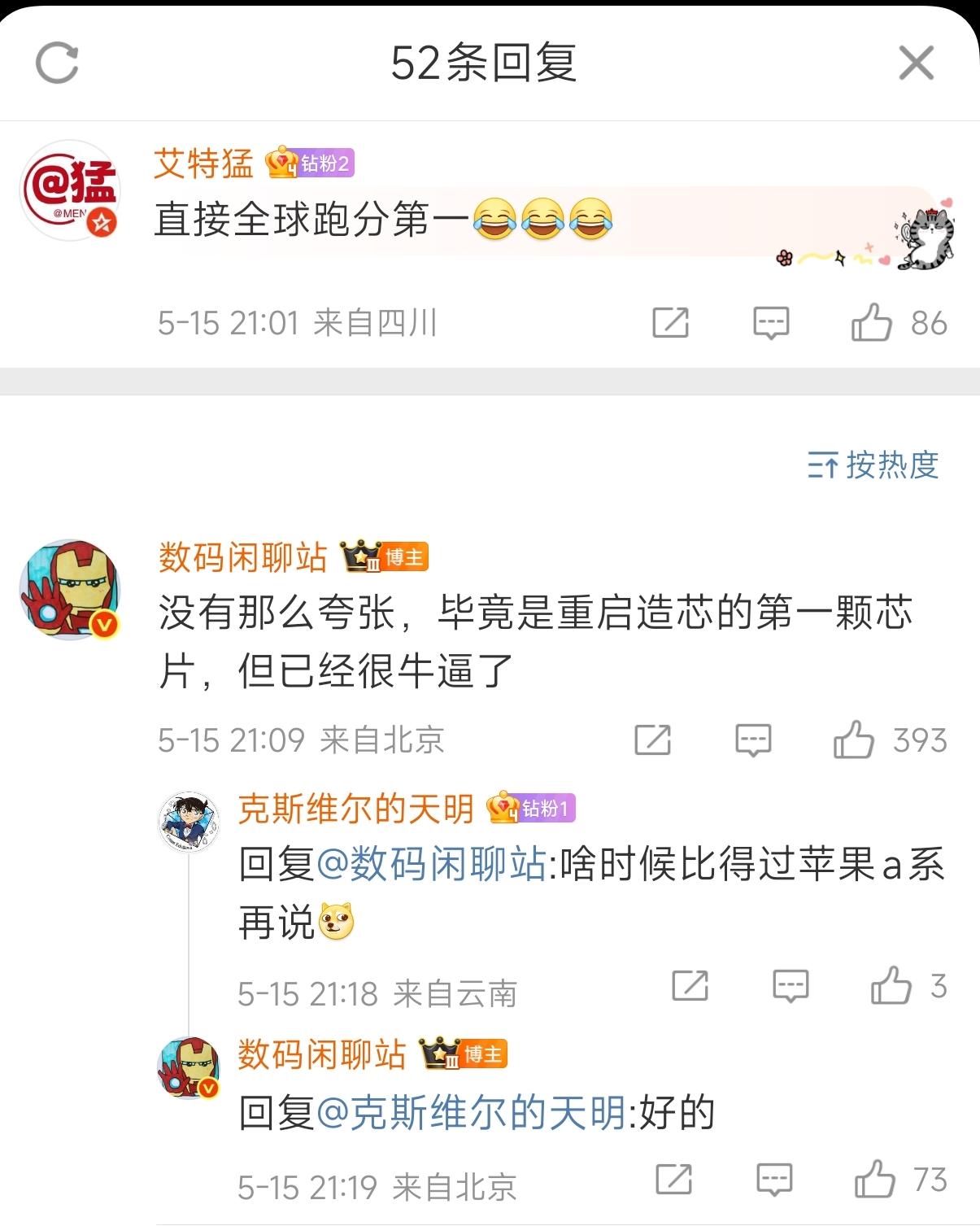
Task: Reply to the comment with 393 likes
Action: [753, 740]
